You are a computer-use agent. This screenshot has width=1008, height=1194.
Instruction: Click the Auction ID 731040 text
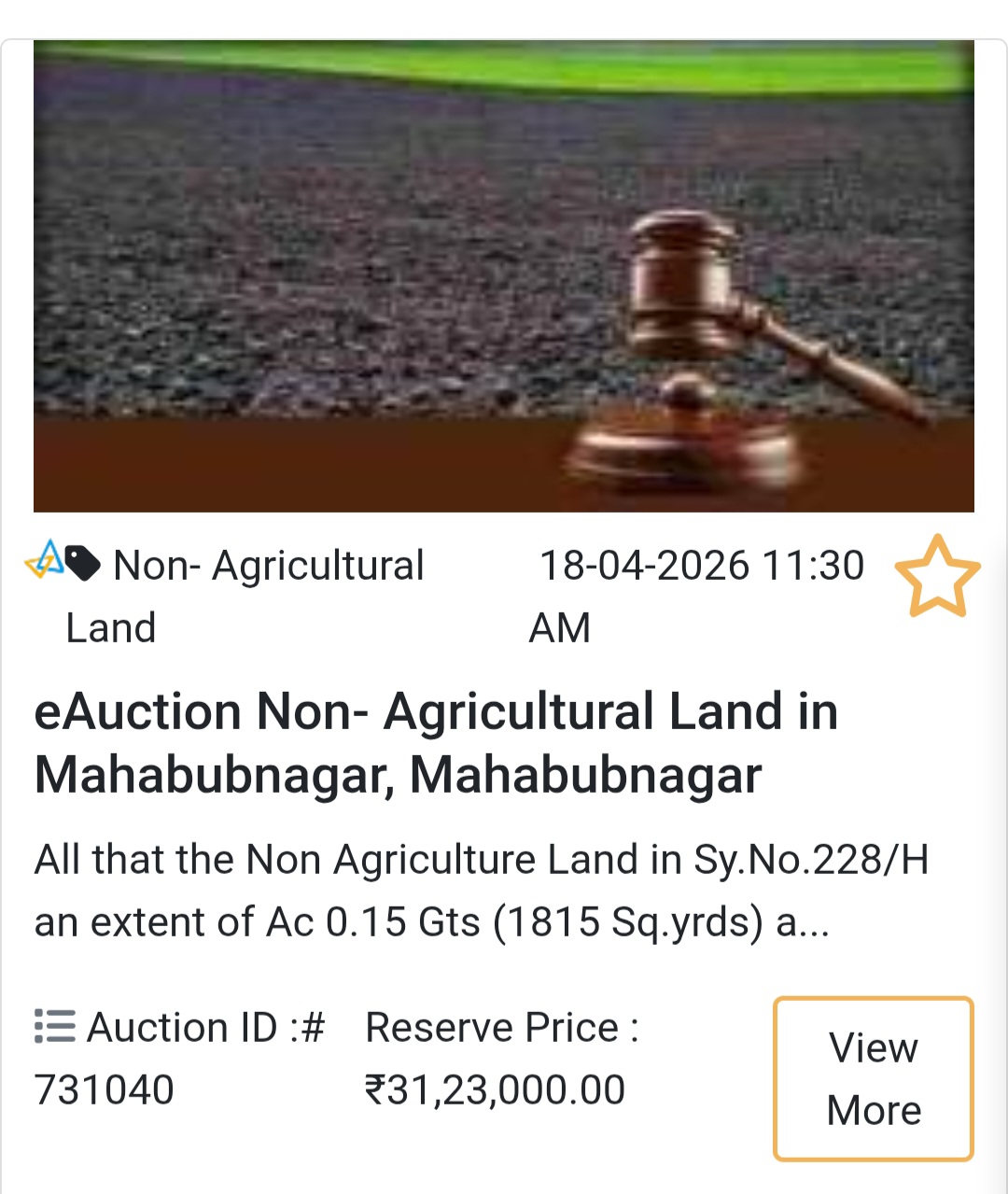click(x=105, y=1089)
